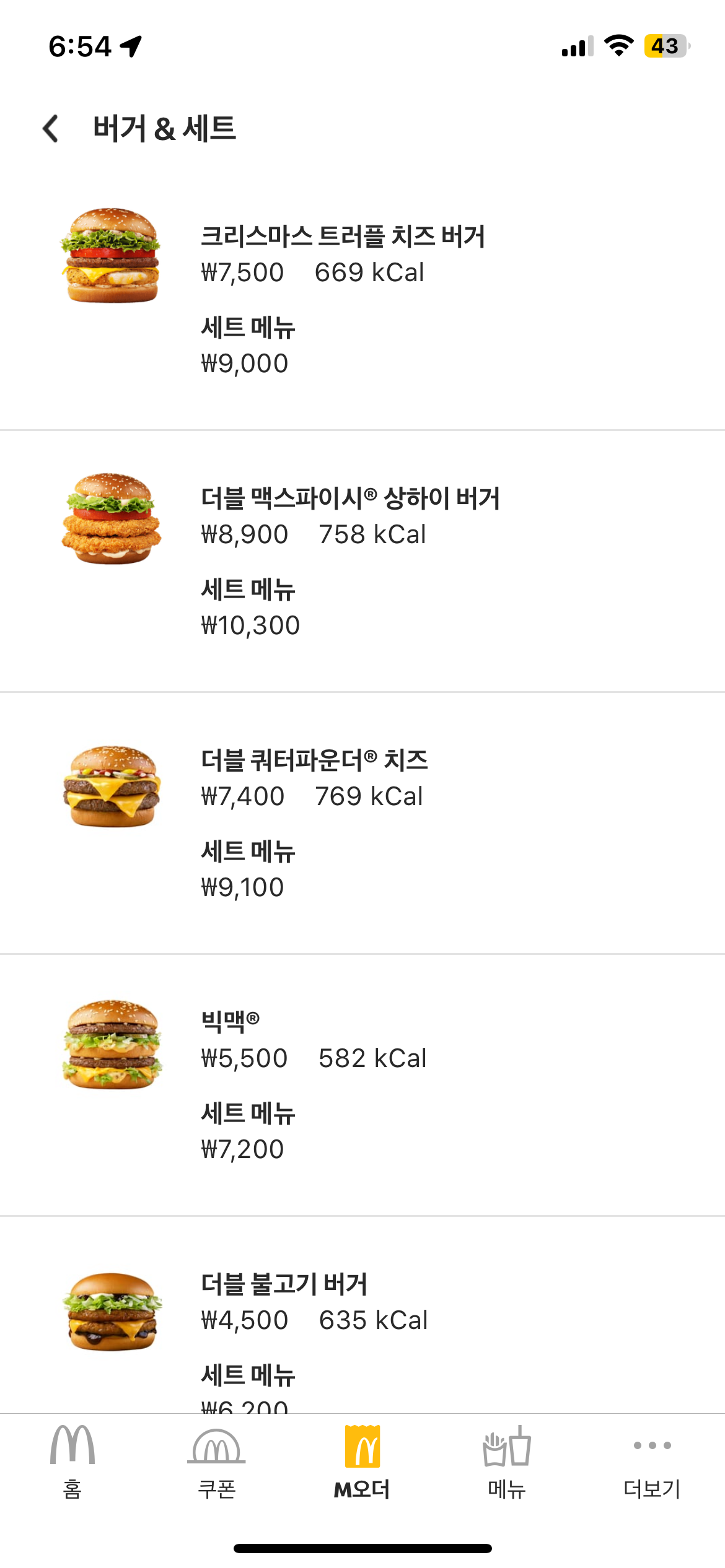The image size is (725, 1568).
Task: Open the 더보기 tab
Action: tap(652, 1461)
